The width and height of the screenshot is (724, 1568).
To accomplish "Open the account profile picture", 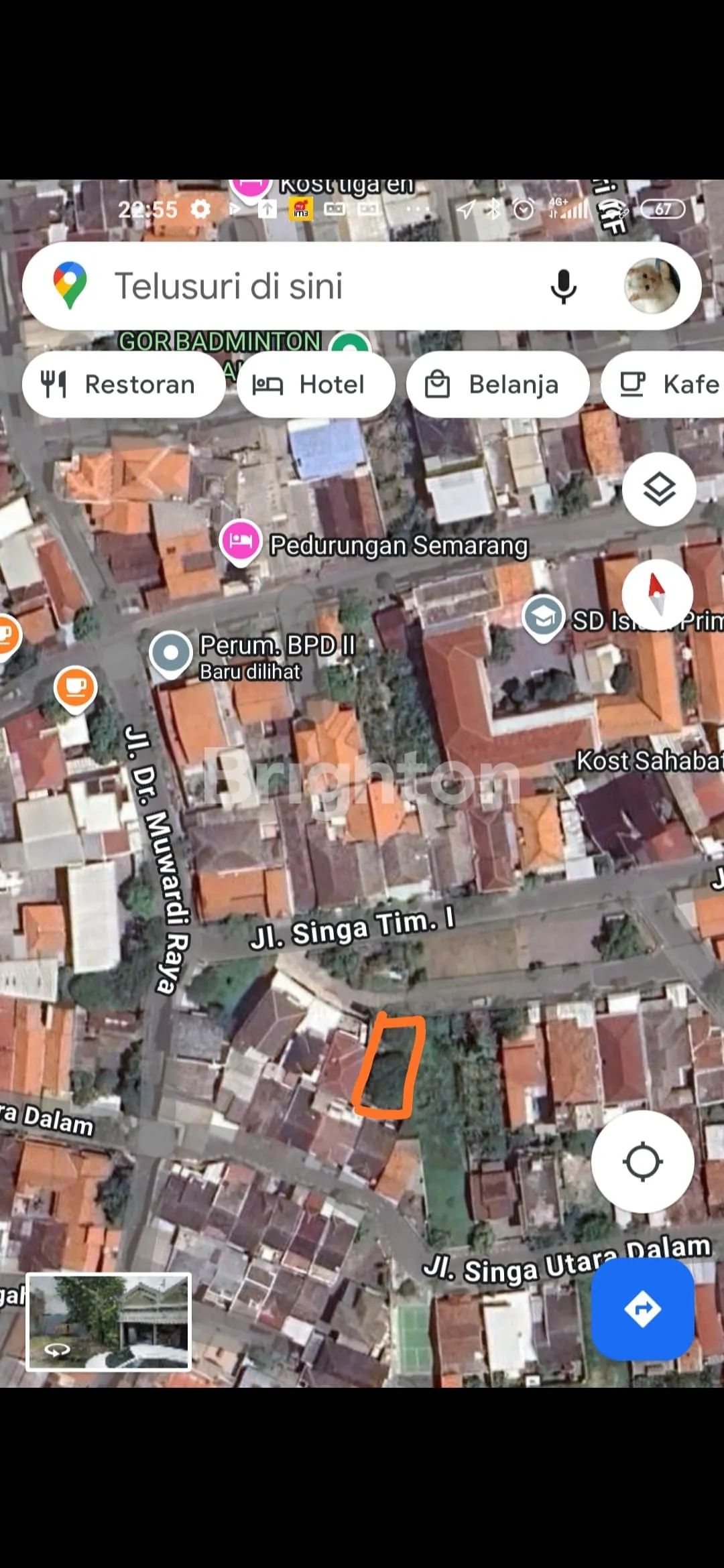I will [x=652, y=286].
